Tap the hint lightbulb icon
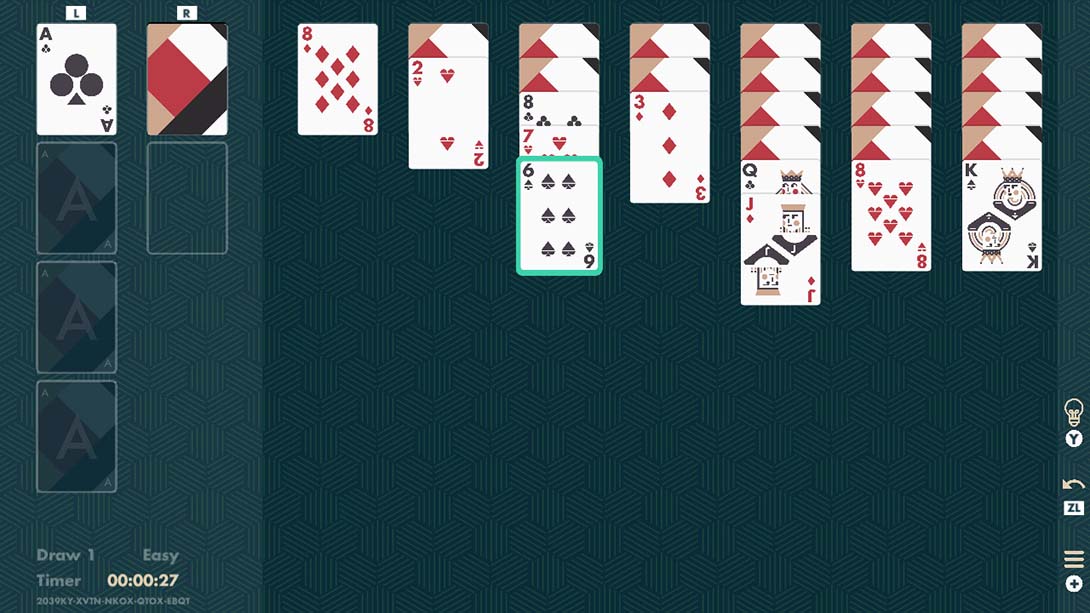1090x613 pixels. (1073, 411)
